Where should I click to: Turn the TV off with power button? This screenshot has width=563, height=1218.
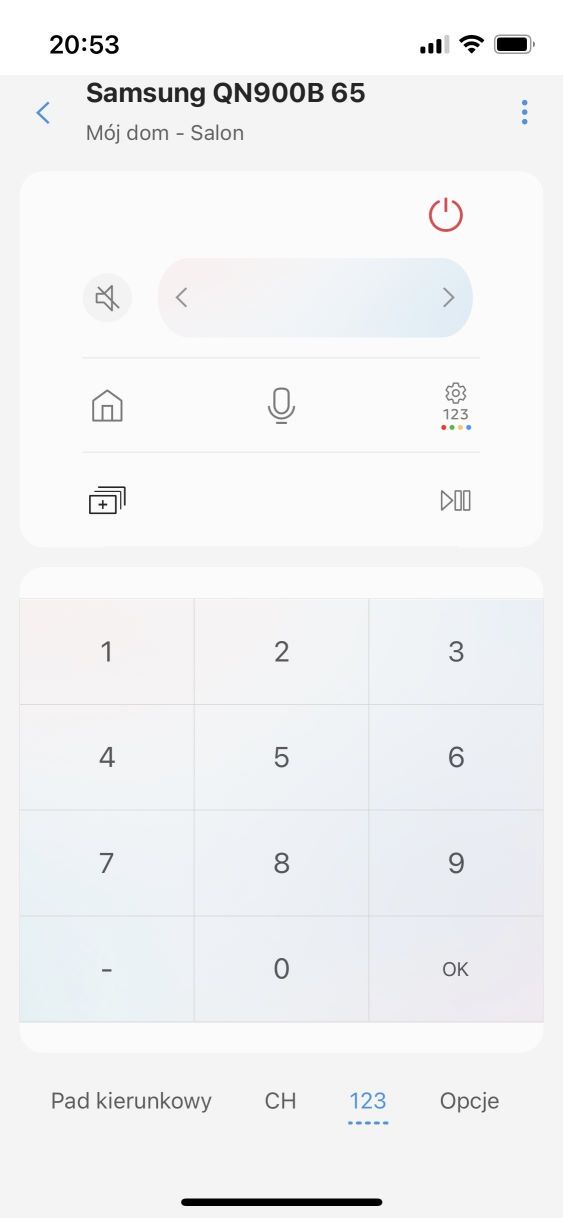pos(446,214)
